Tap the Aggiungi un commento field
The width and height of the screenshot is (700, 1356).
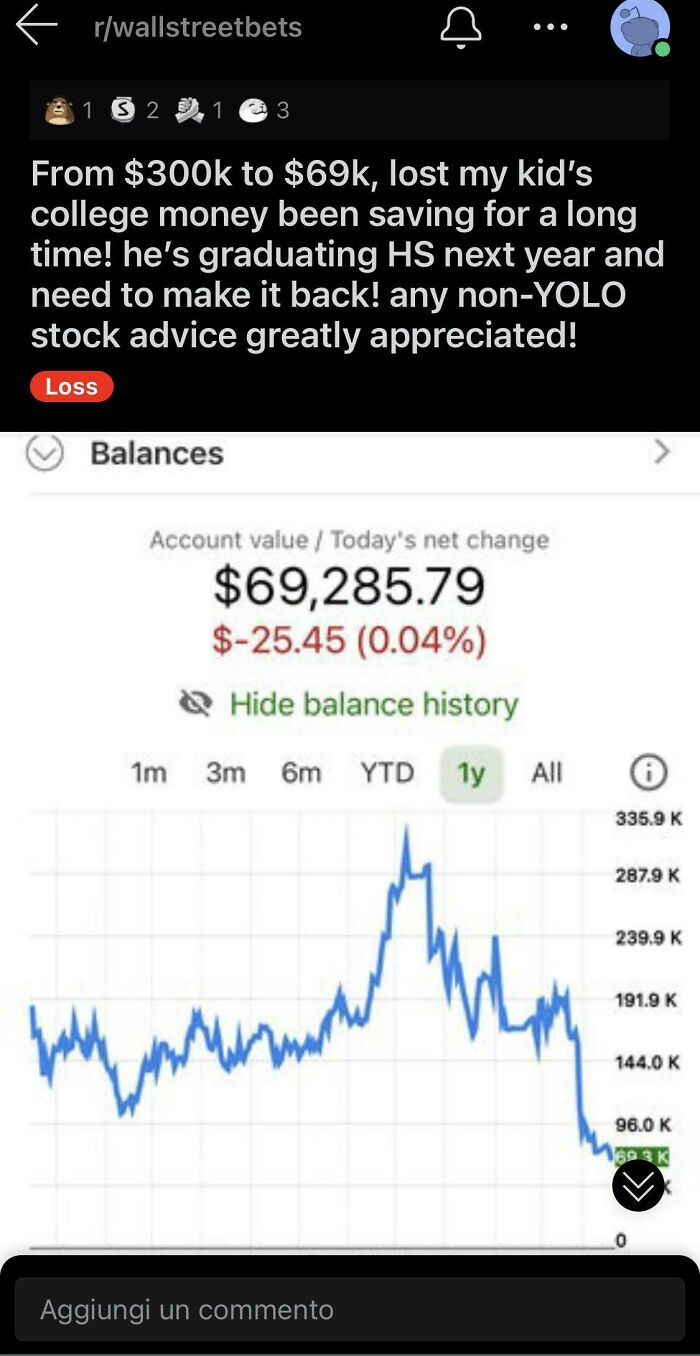click(x=350, y=1309)
